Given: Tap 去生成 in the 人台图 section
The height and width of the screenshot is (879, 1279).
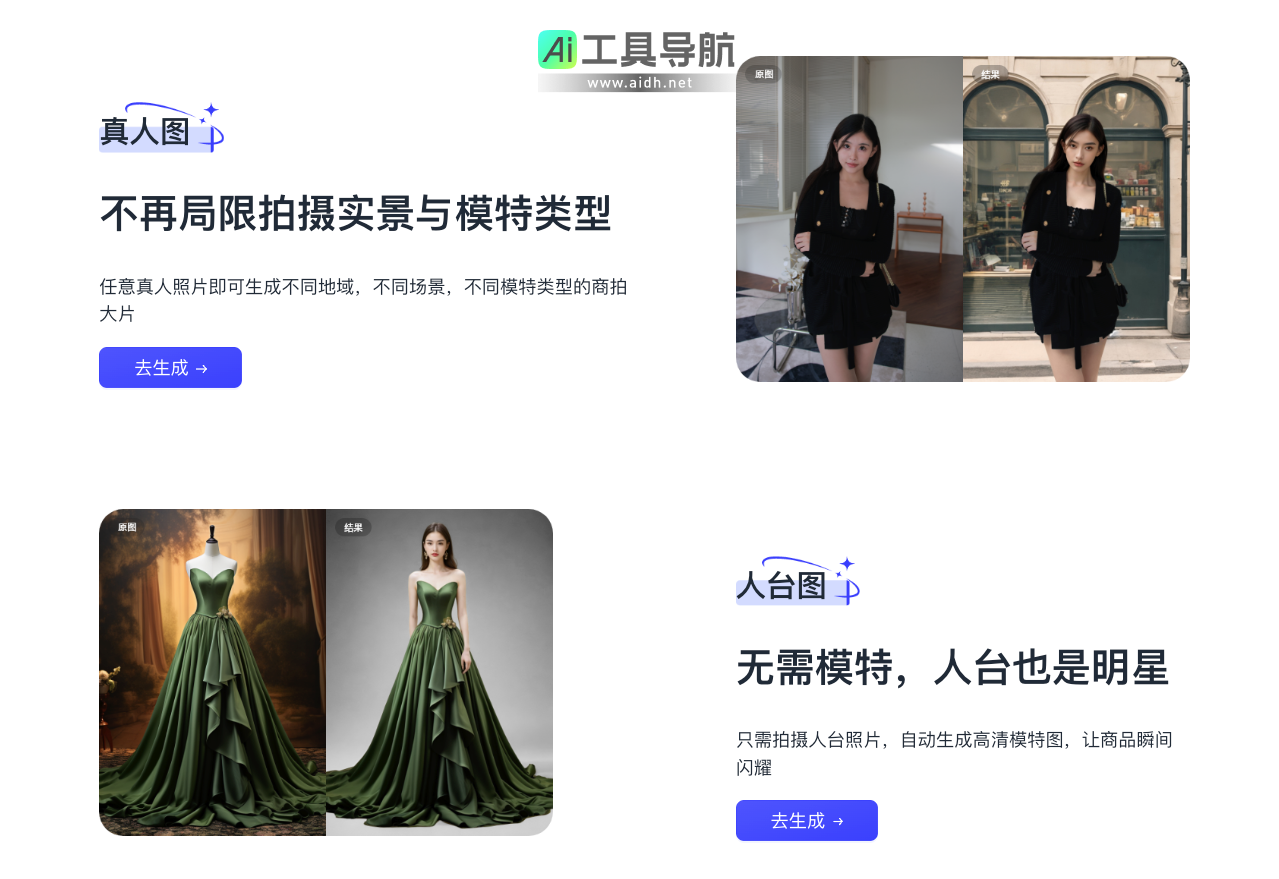Looking at the screenshot, I should point(806,820).
